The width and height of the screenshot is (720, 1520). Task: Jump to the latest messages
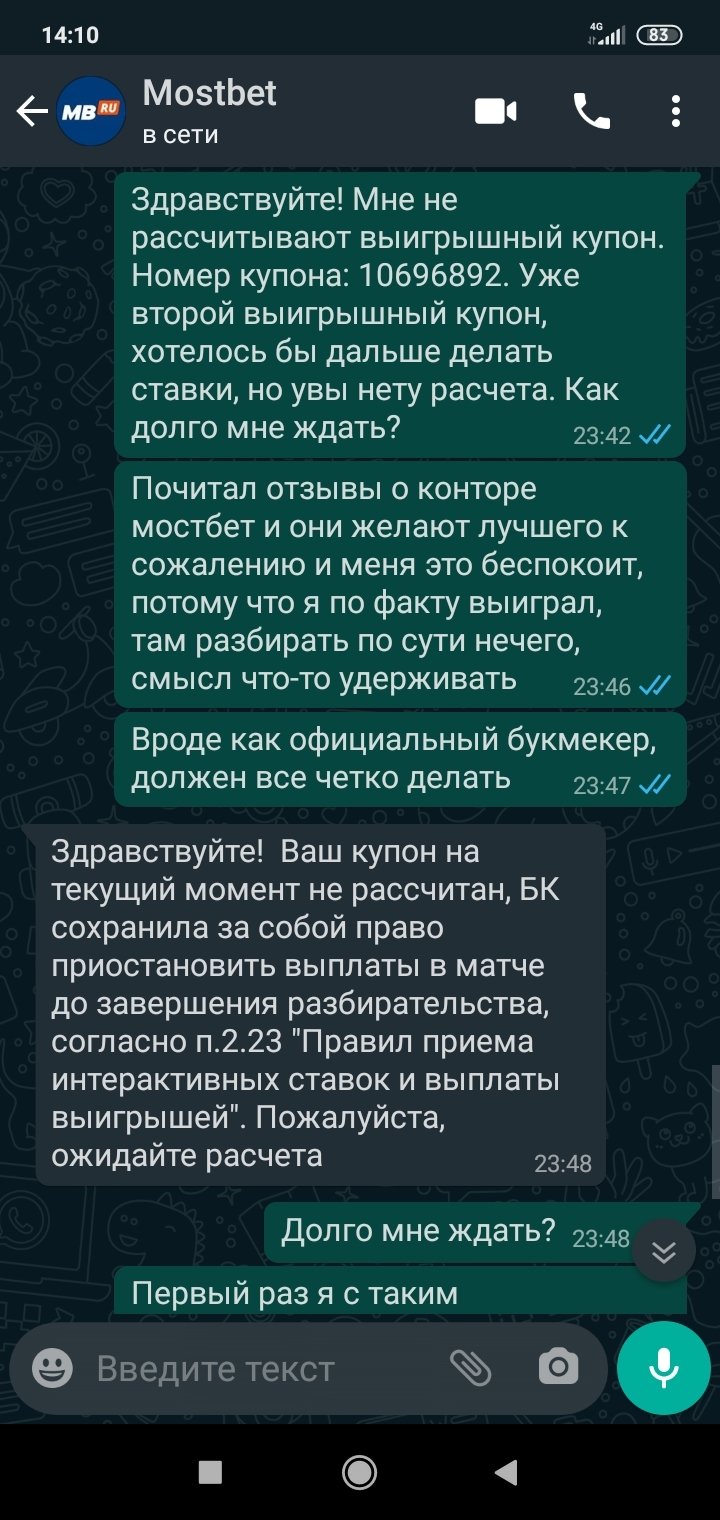point(664,1251)
